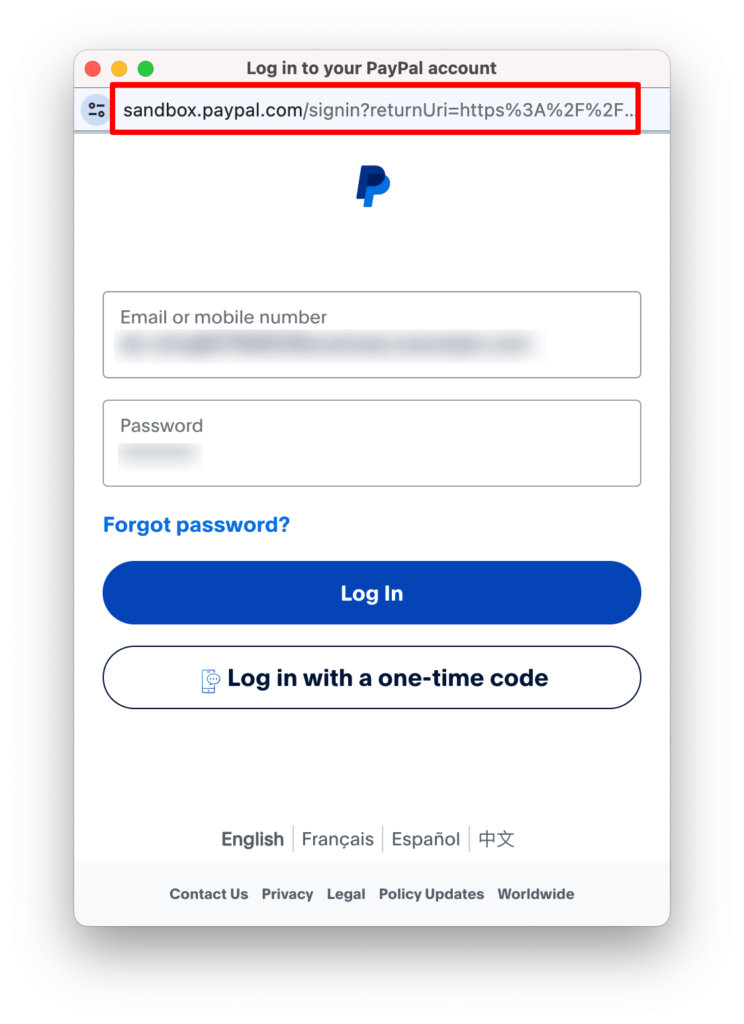Focus the Email or mobile number field
744x1024 pixels.
(x=371, y=335)
